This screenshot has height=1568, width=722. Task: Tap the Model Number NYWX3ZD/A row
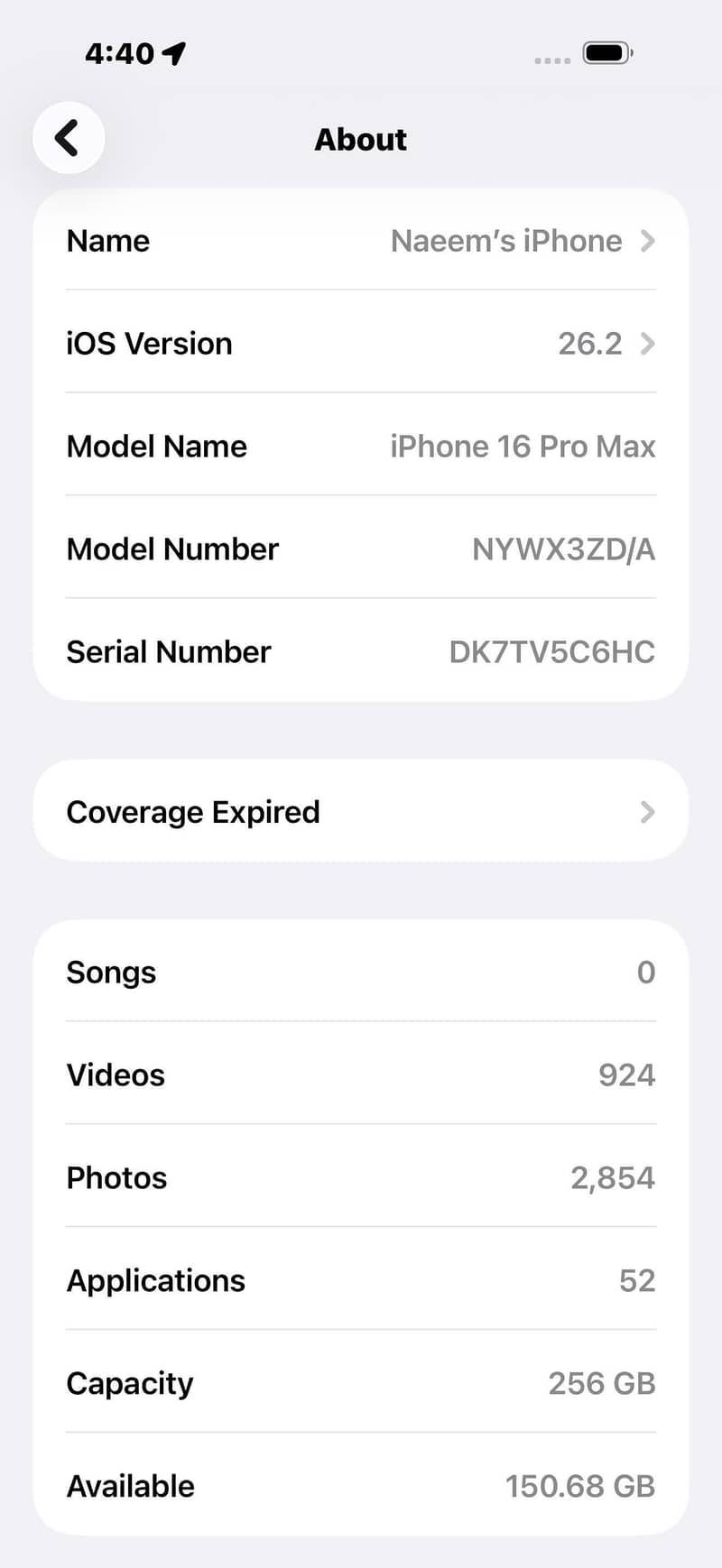[x=361, y=549]
